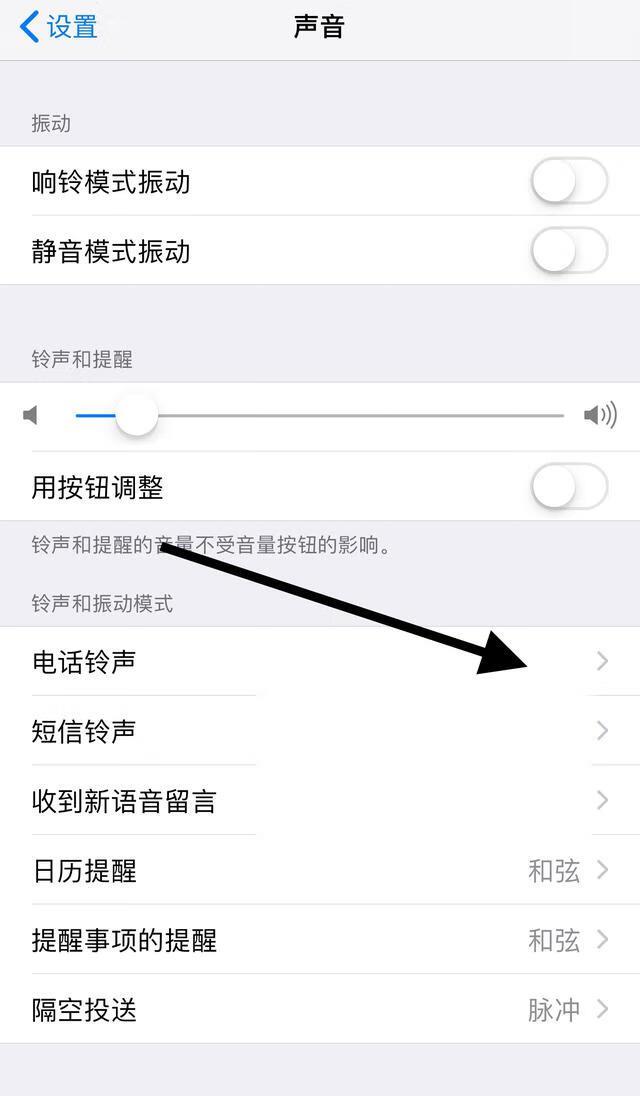
Task: Turn on 静音模式振动
Action: pos(569,250)
